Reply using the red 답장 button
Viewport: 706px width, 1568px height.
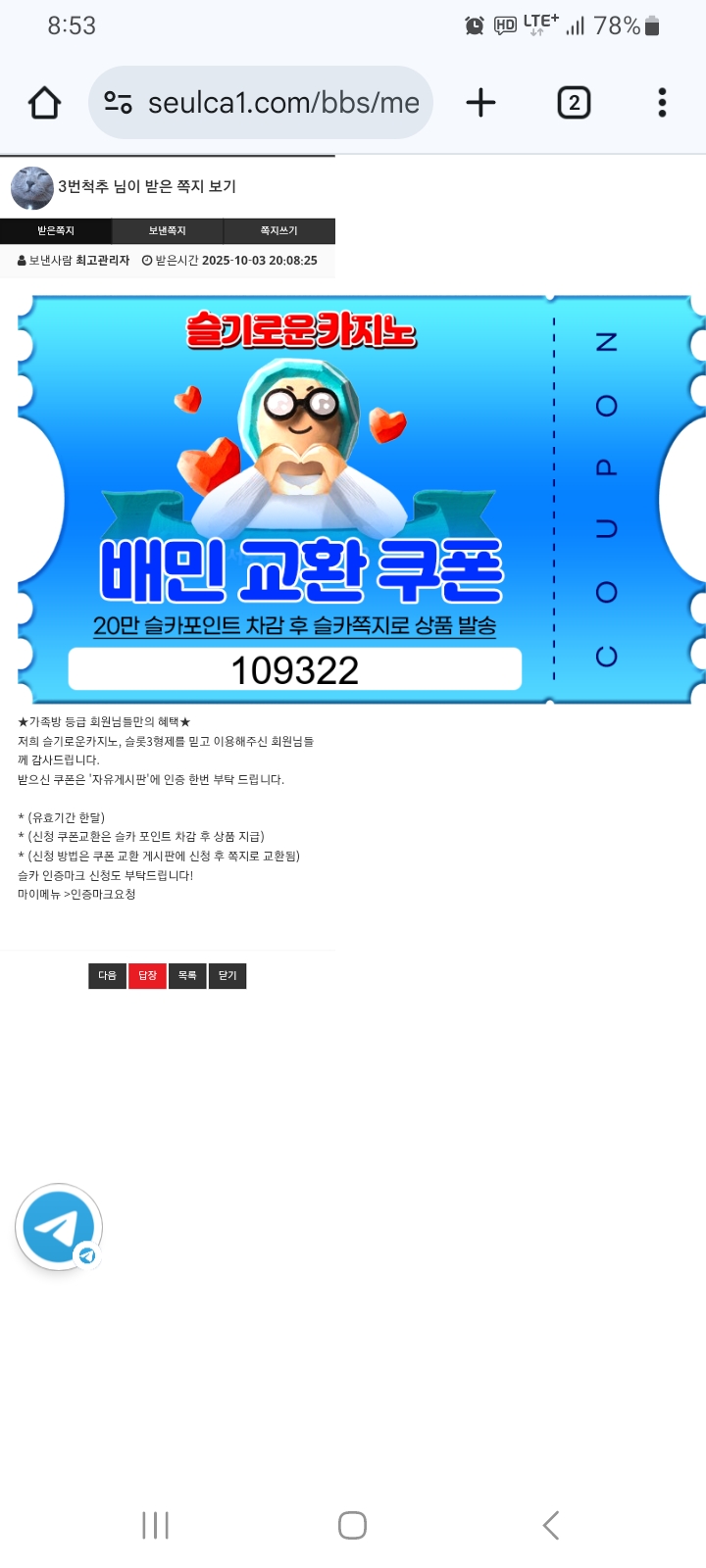click(x=147, y=976)
